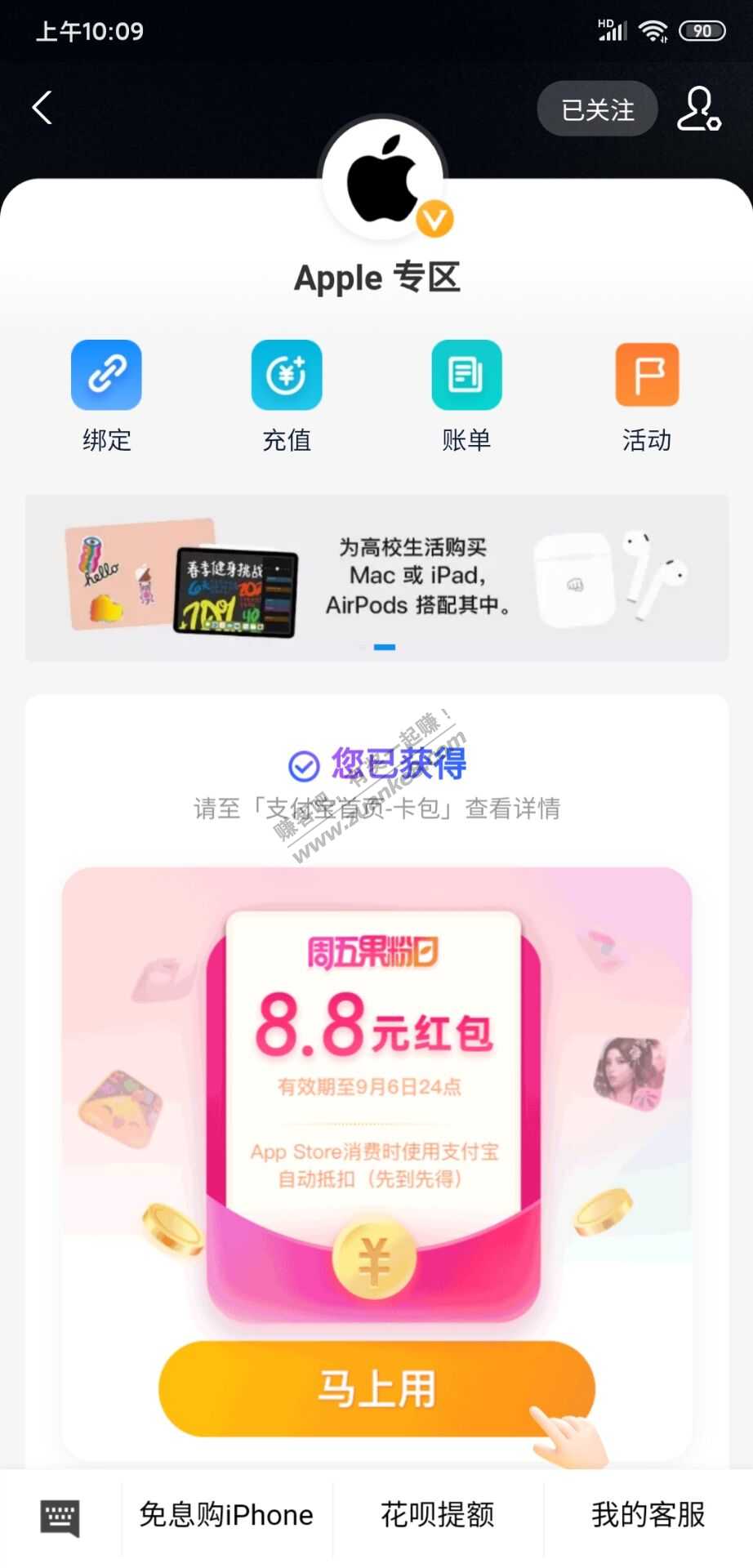Switch to keyboard input mode
This screenshot has width=753, height=1568.
[x=60, y=1517]
